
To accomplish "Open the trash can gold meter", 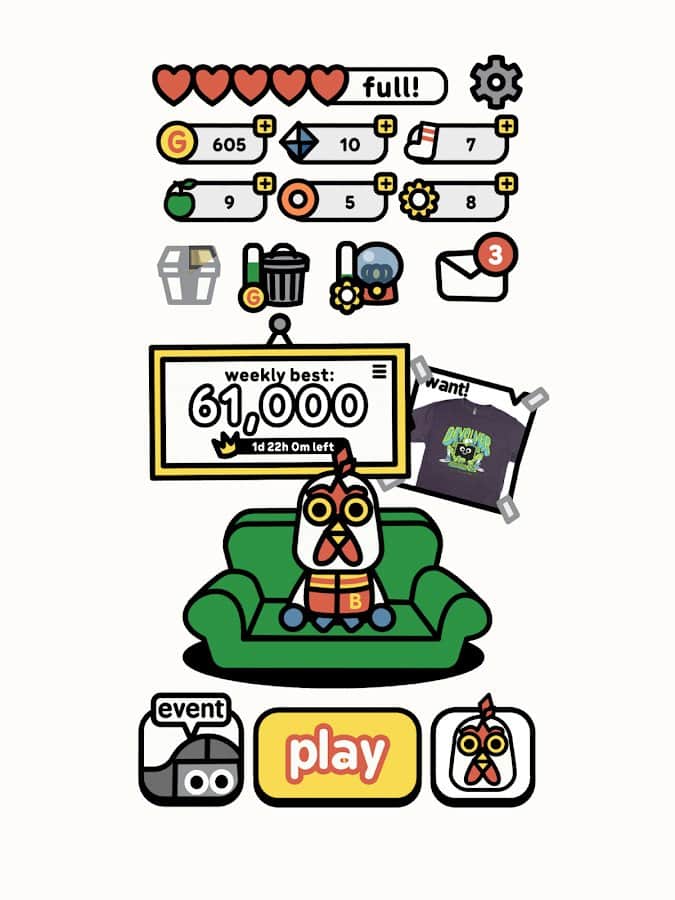I will tap(275, 275).
